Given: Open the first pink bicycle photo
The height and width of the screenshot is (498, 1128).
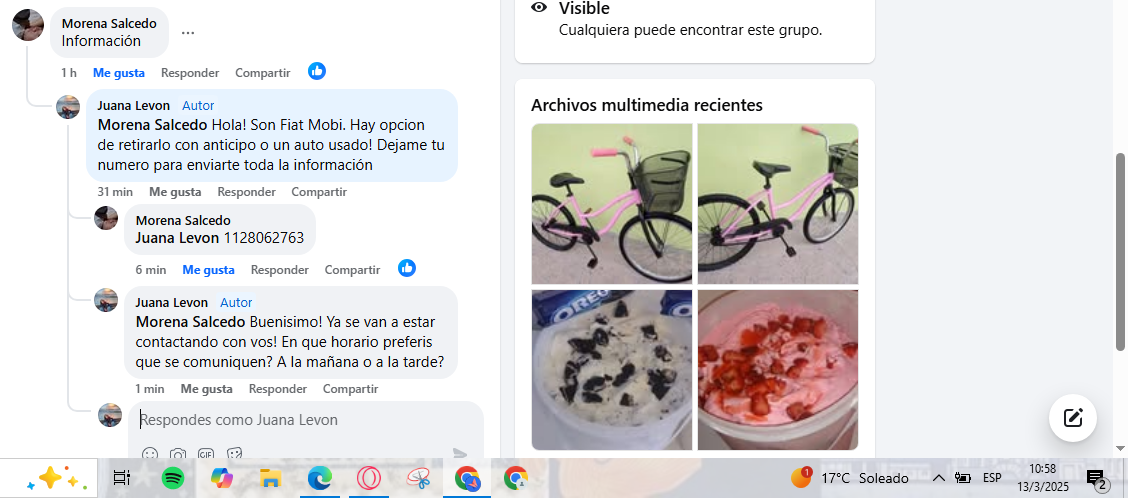Looking at the screenshot, I should (x=611, y=204).
